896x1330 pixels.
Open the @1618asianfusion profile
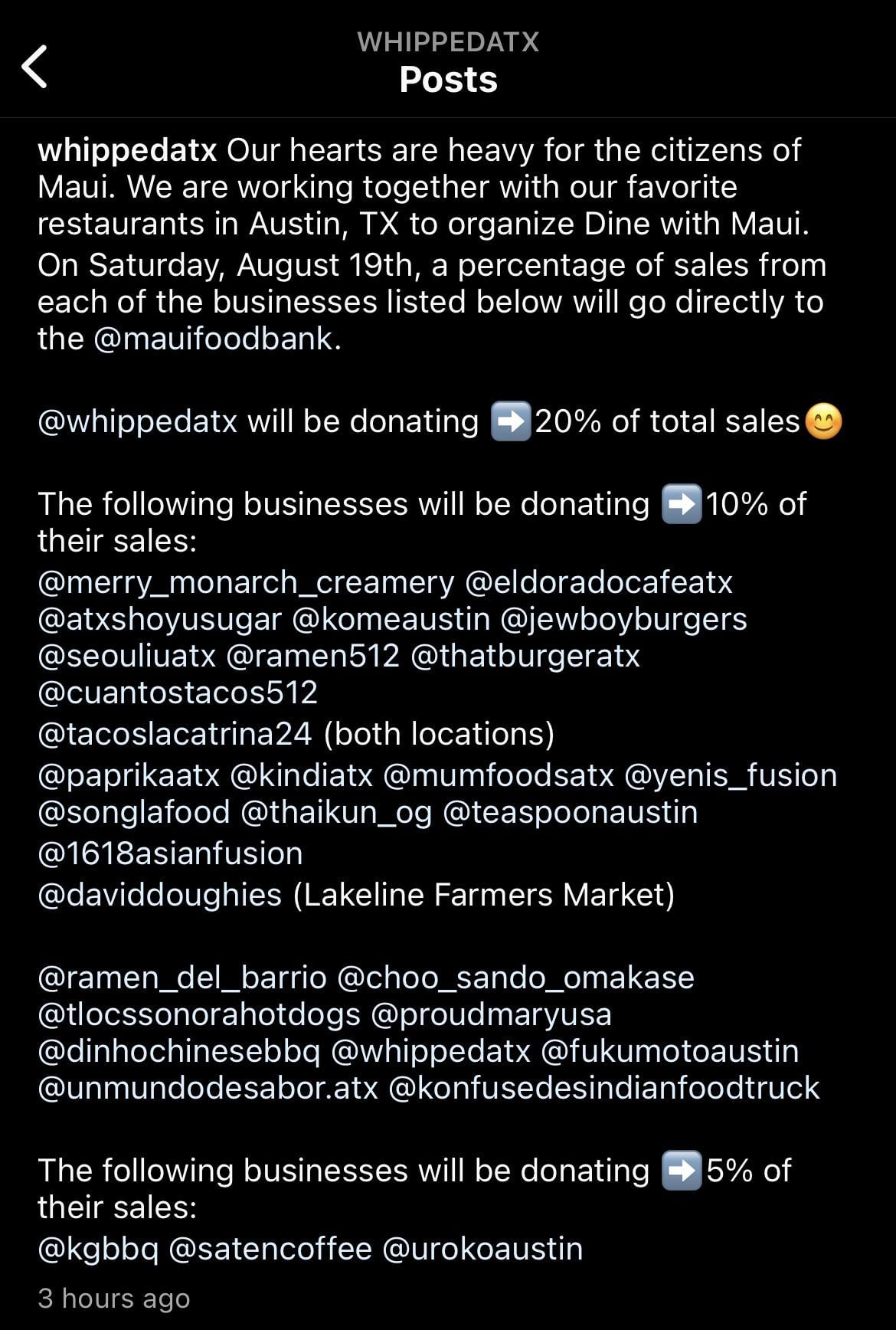pos(170,854)
